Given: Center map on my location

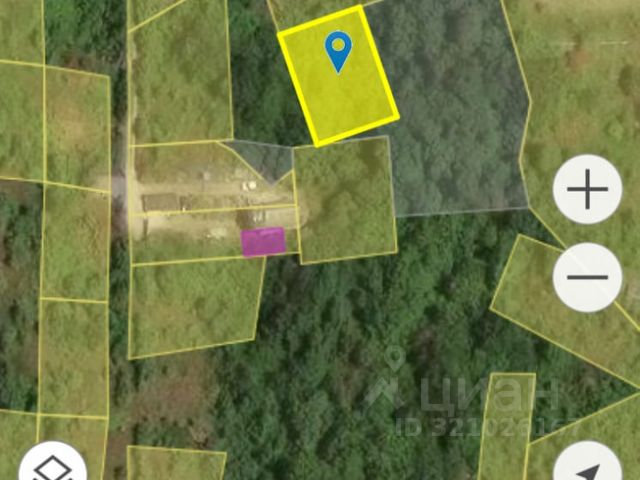Looking at the screenshot, I should tap(588, 468).
